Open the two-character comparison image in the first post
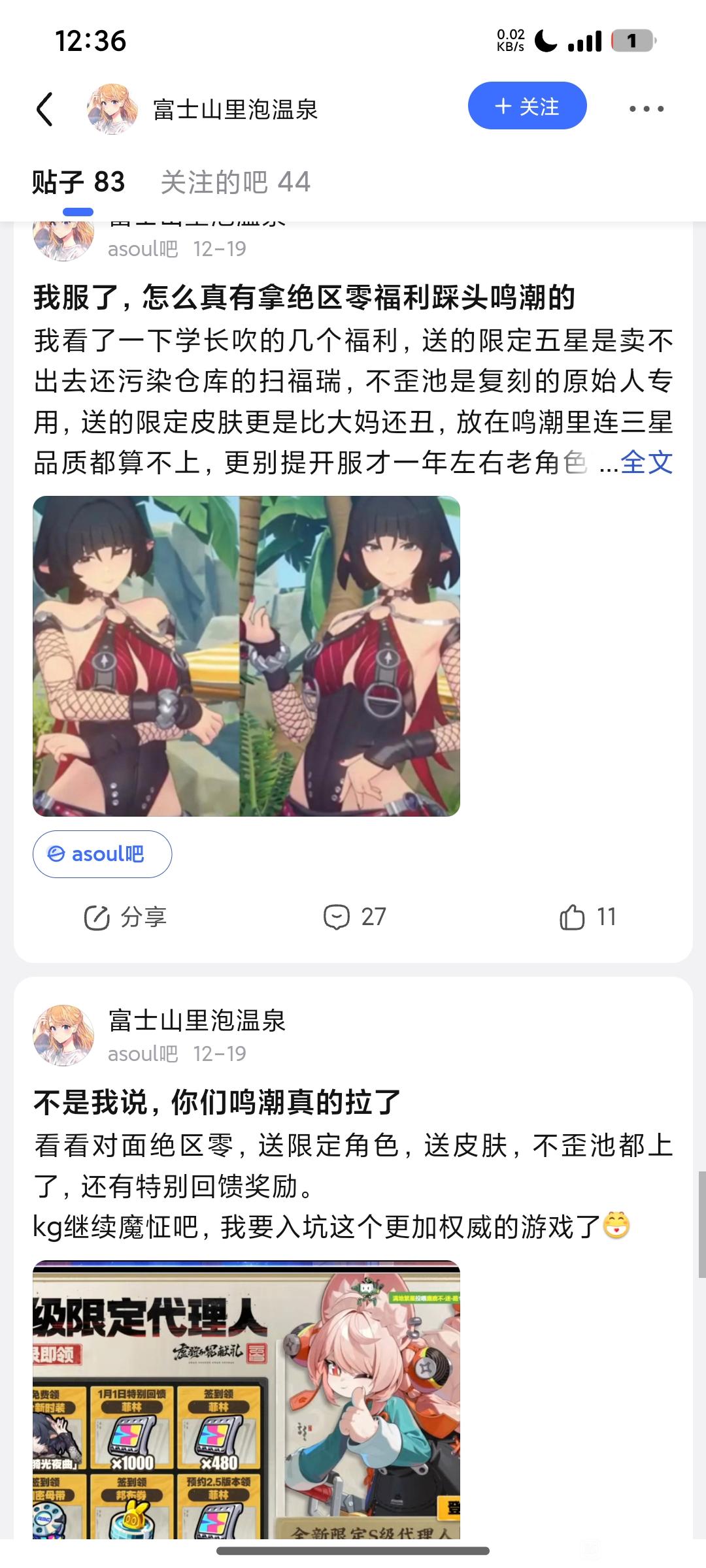The image size is (706, 1568). click(246, 656)
